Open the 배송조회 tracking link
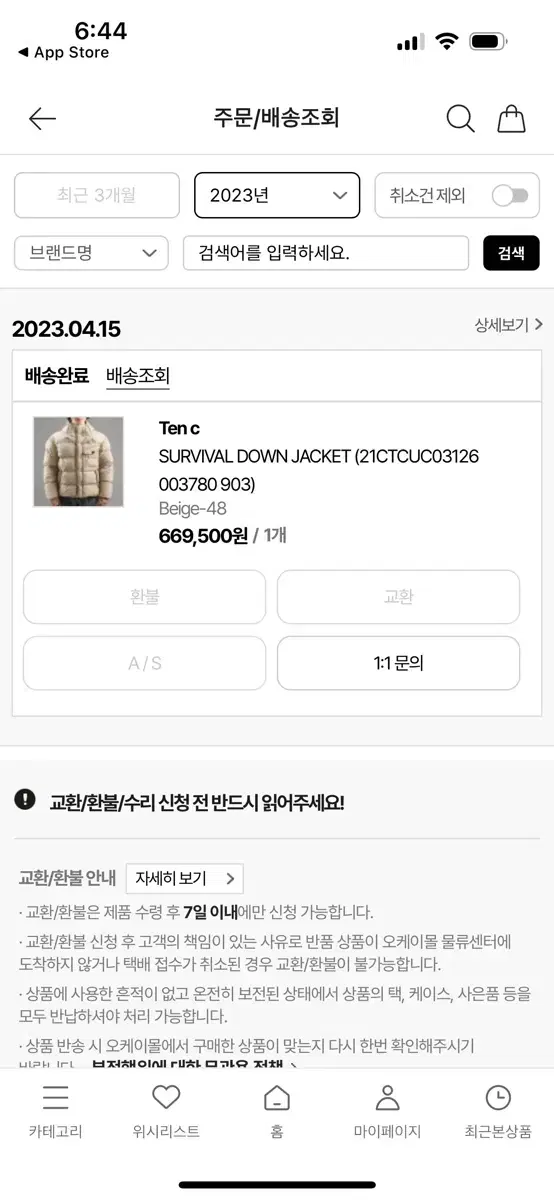This screenshot has height=1200, width=554. [x=138, y=376]
